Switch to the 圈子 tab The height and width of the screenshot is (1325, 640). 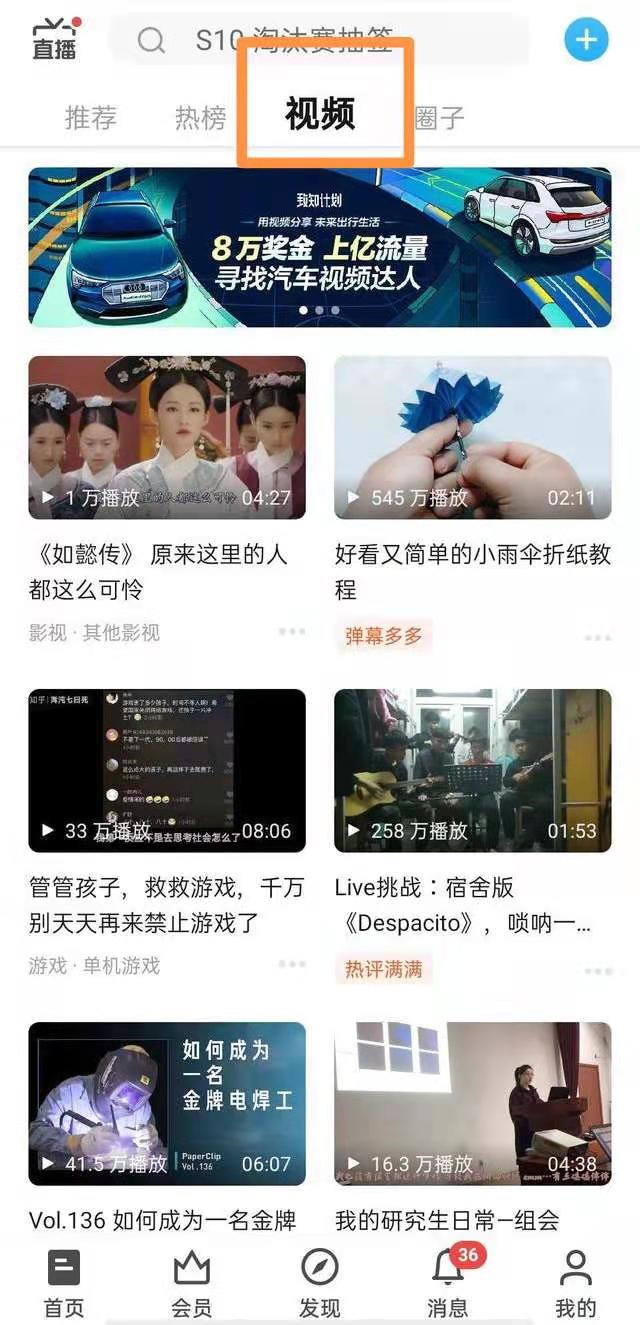[x=438, y=117]
